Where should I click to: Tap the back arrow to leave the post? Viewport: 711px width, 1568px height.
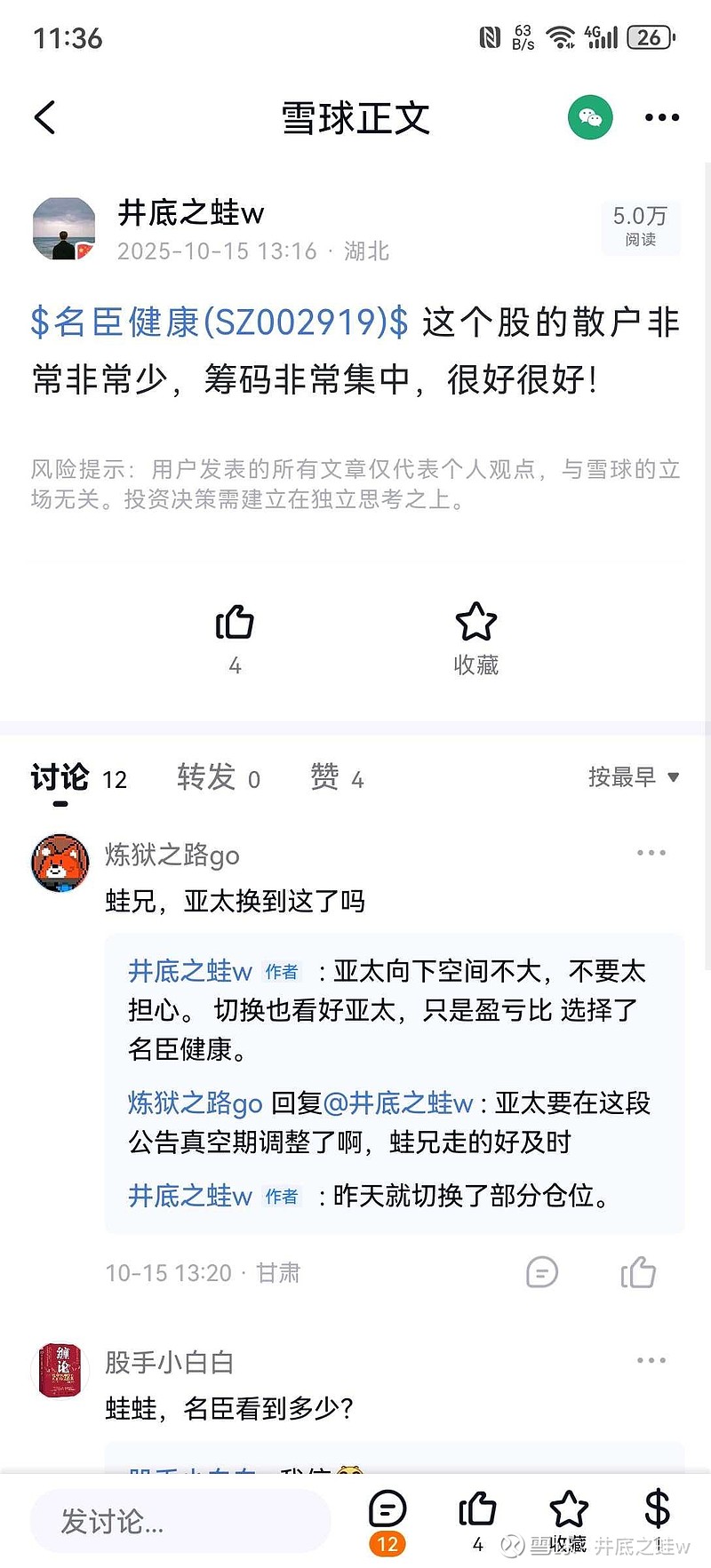(x=44, y=116)
